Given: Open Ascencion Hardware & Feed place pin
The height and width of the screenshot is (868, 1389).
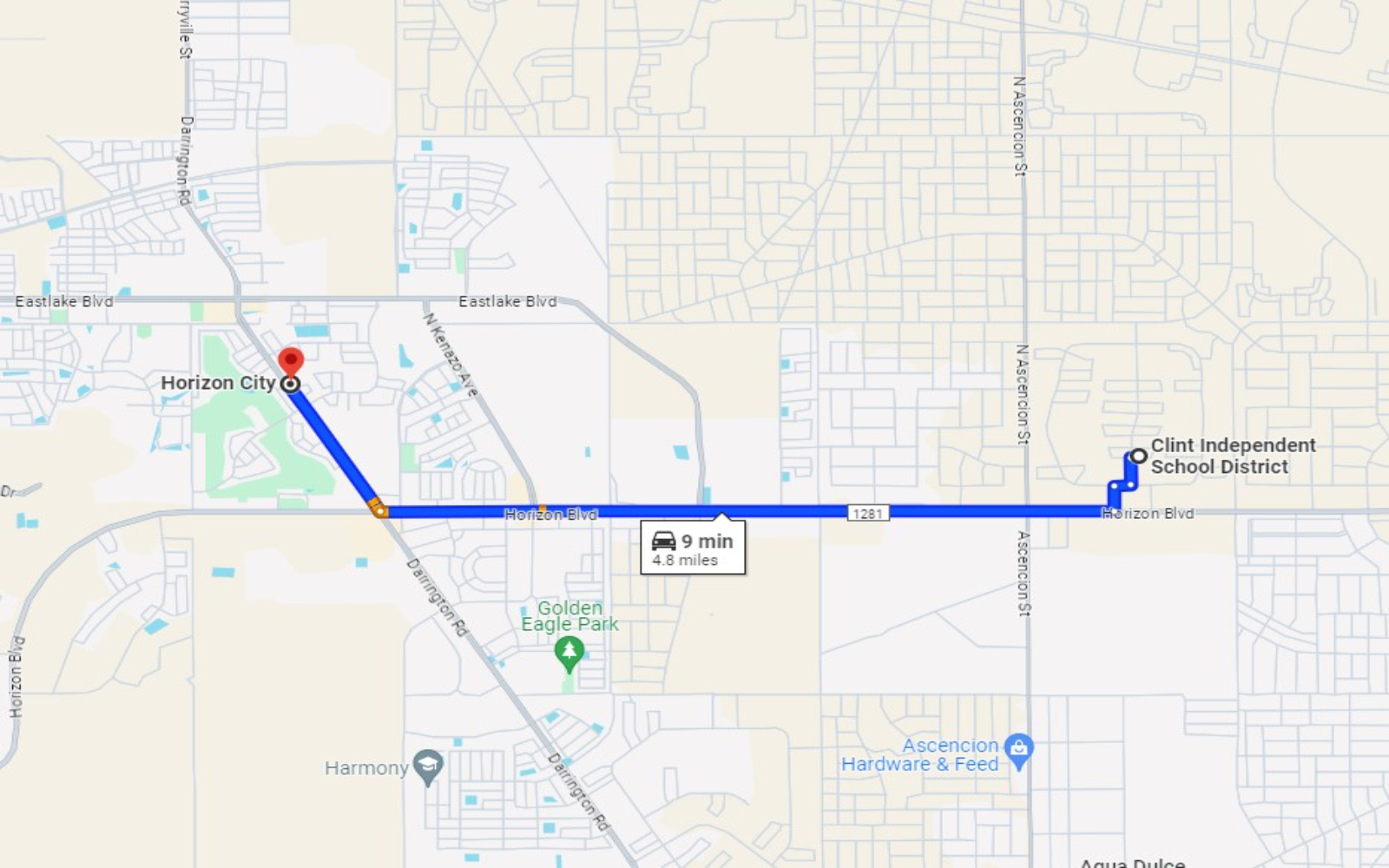Looking at the screenshot, I should 1019,749.
